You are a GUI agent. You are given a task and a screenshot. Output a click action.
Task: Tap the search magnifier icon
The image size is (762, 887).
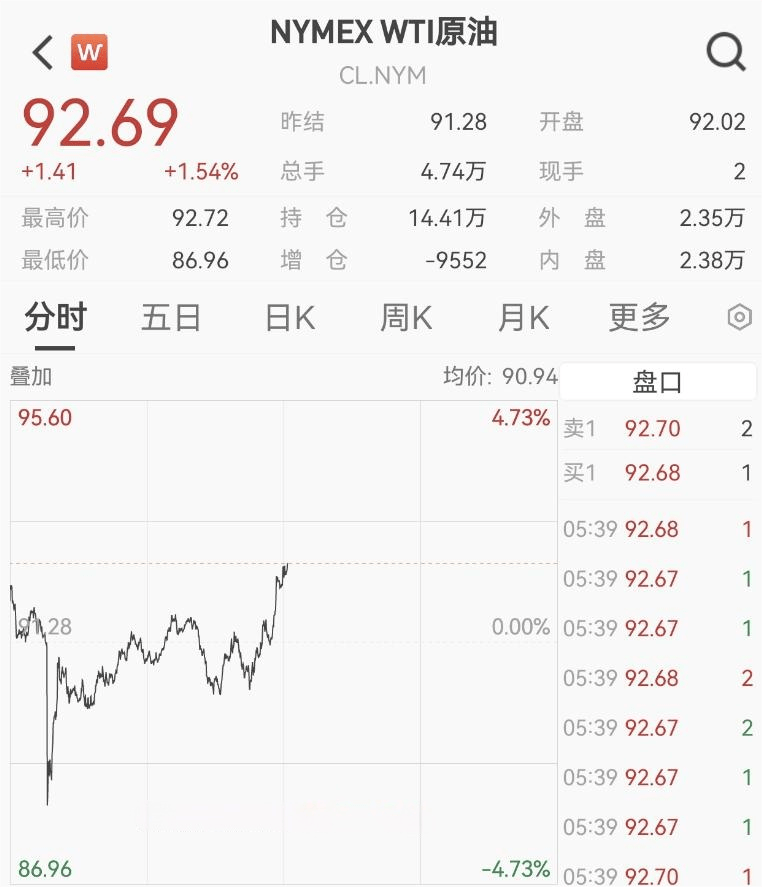click(725, 53)
